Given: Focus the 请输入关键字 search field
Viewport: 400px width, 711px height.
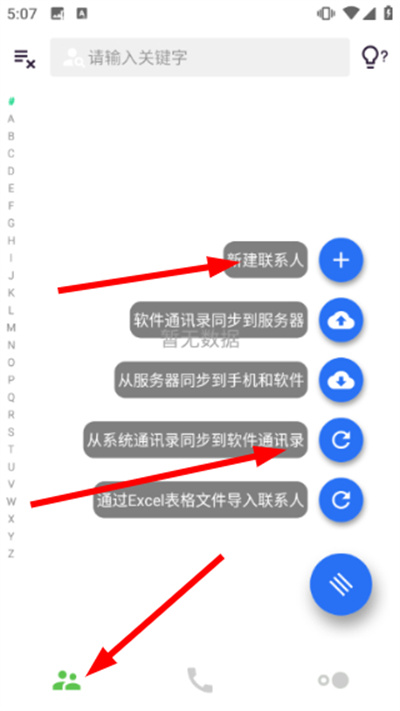Looking at the screenshot, I should coord(200,57).
